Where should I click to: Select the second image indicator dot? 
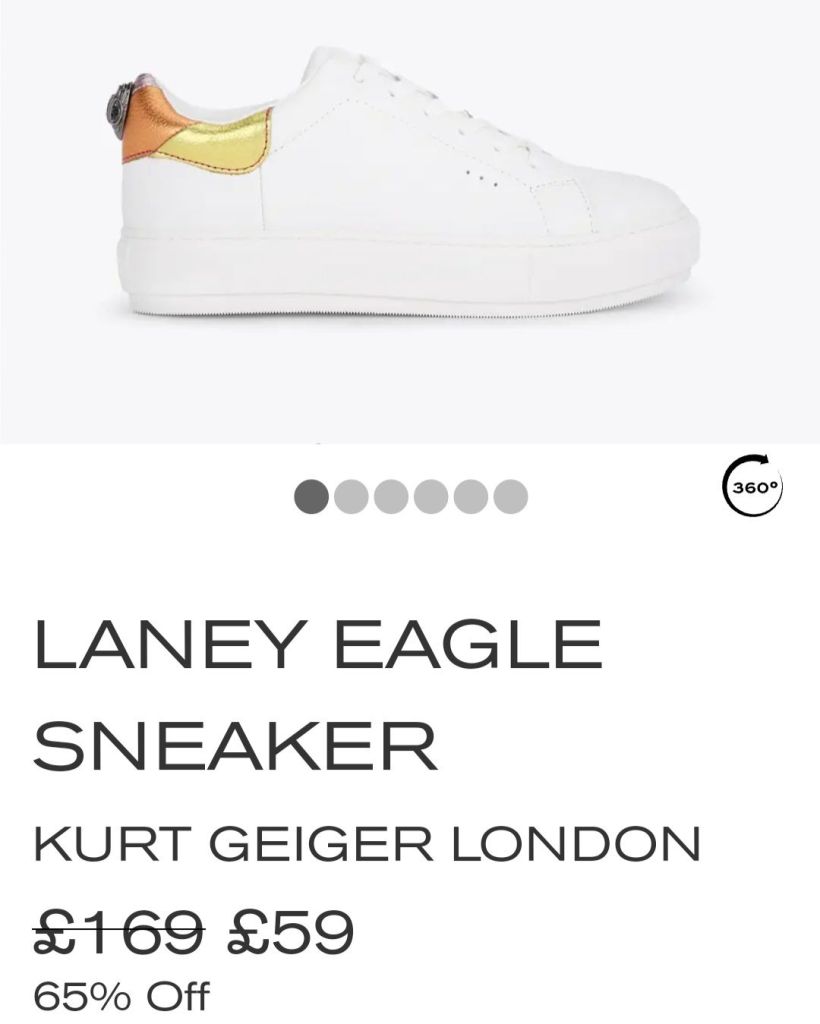(350, 495)
